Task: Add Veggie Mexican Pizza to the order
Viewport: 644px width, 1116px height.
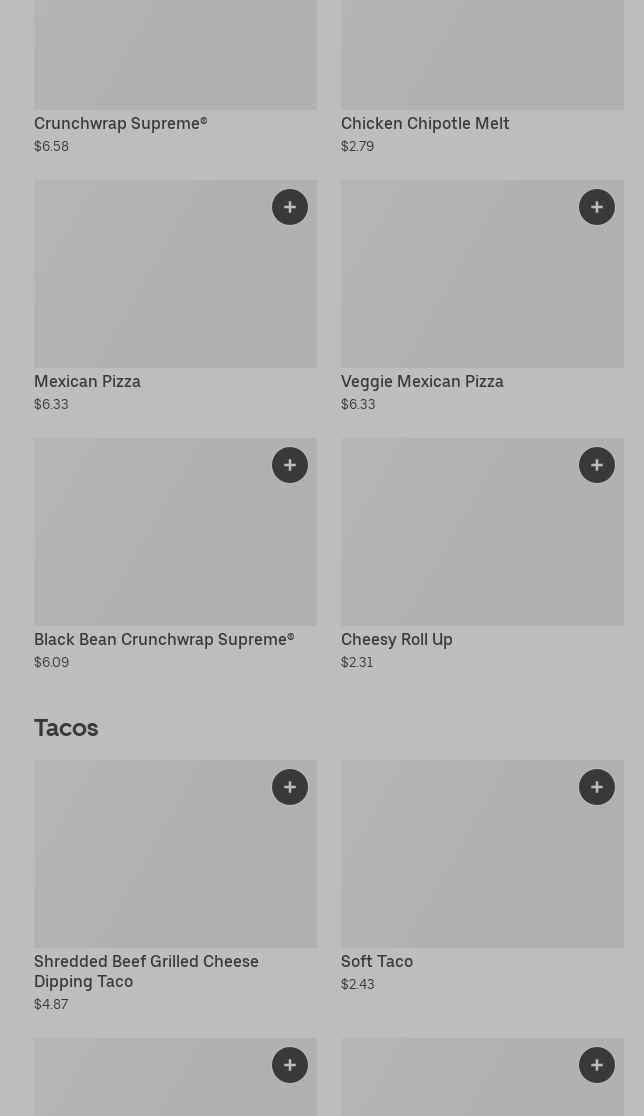Action: 597,207
